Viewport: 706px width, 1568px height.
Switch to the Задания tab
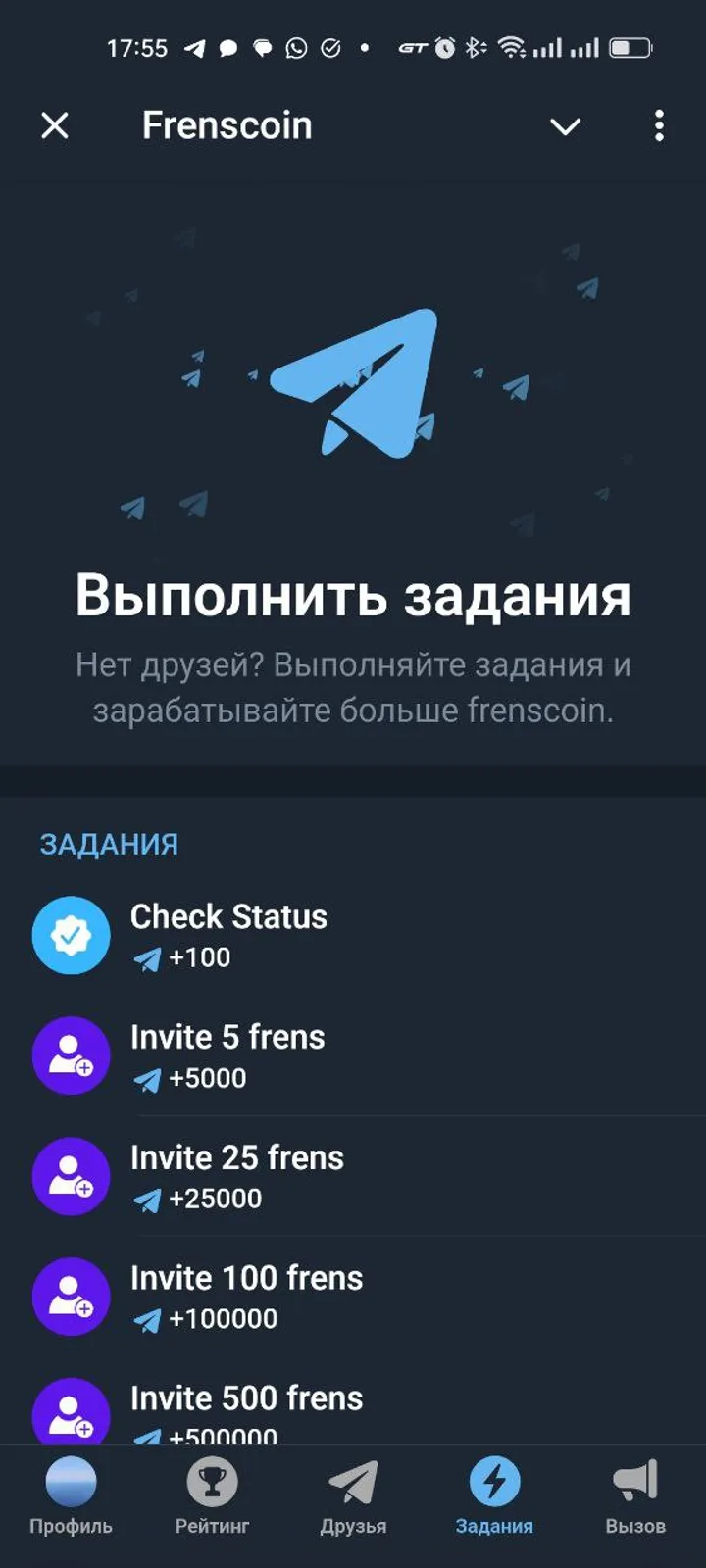tap(494, 1494)
